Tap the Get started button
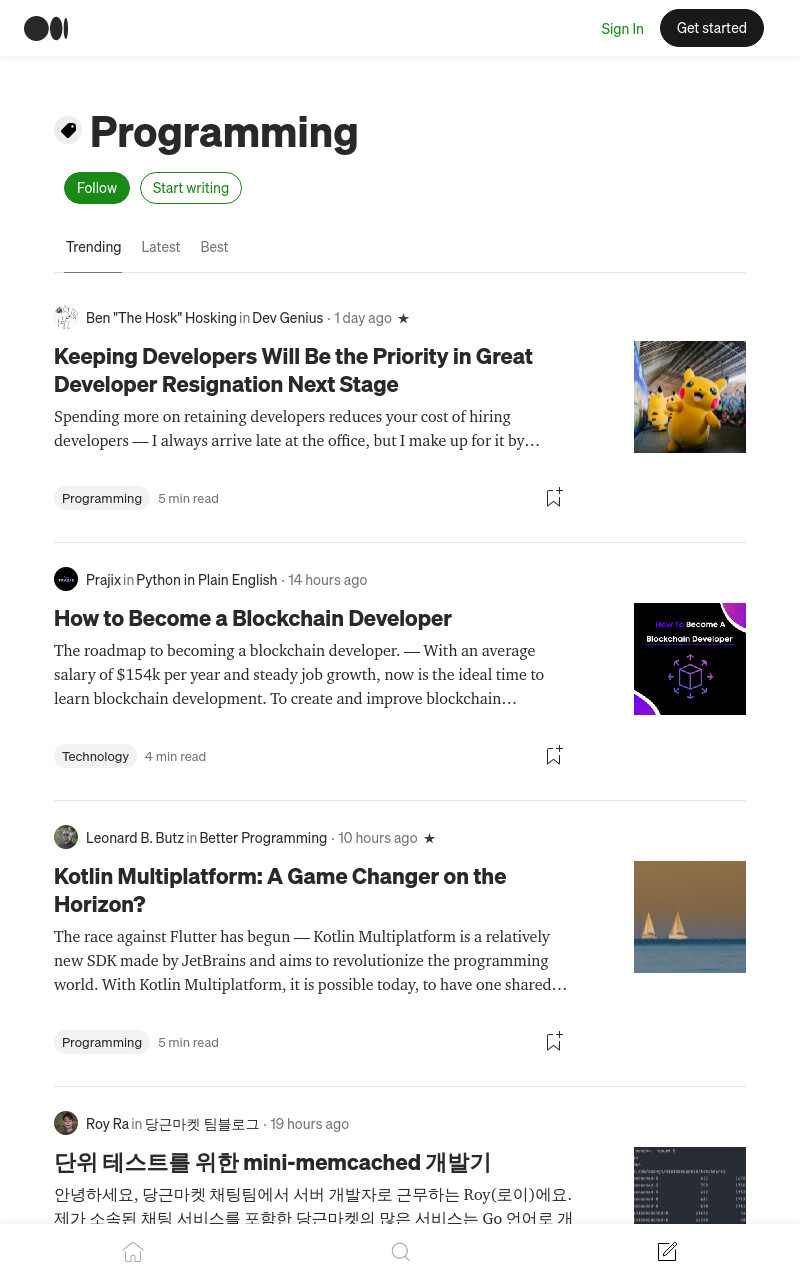800x1280 pixels. pyautogui.click(x=712, y=28)
